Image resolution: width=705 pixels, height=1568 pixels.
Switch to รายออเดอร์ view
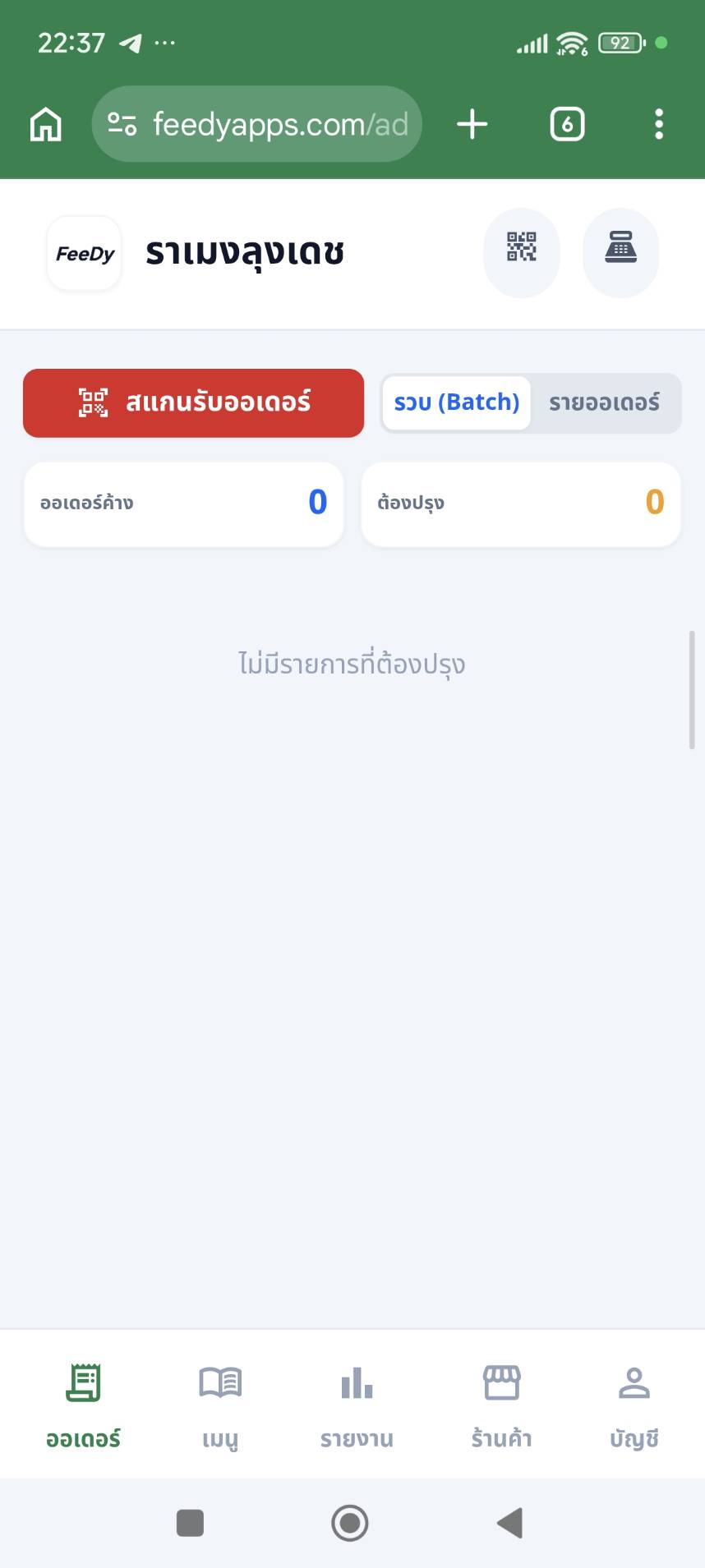[x=604, y=402]
